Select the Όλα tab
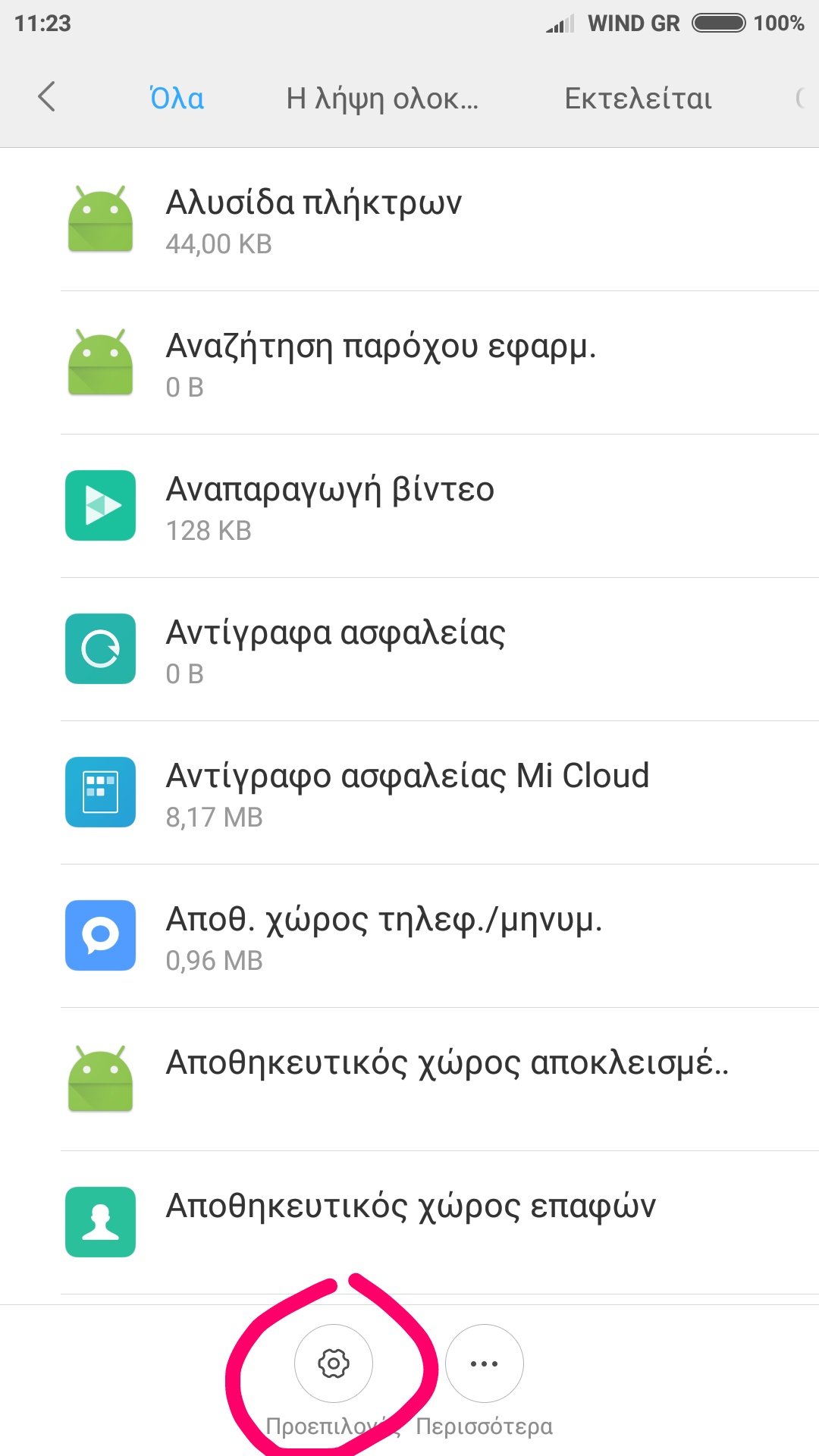The image size is (819, 1456). point(177,99)
